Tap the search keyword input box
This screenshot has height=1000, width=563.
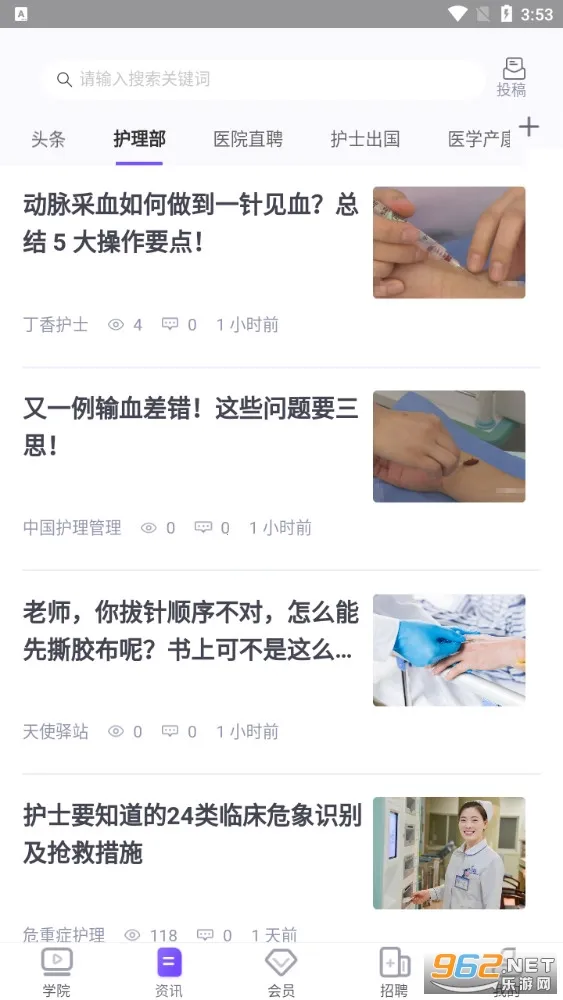pos(263,79)
